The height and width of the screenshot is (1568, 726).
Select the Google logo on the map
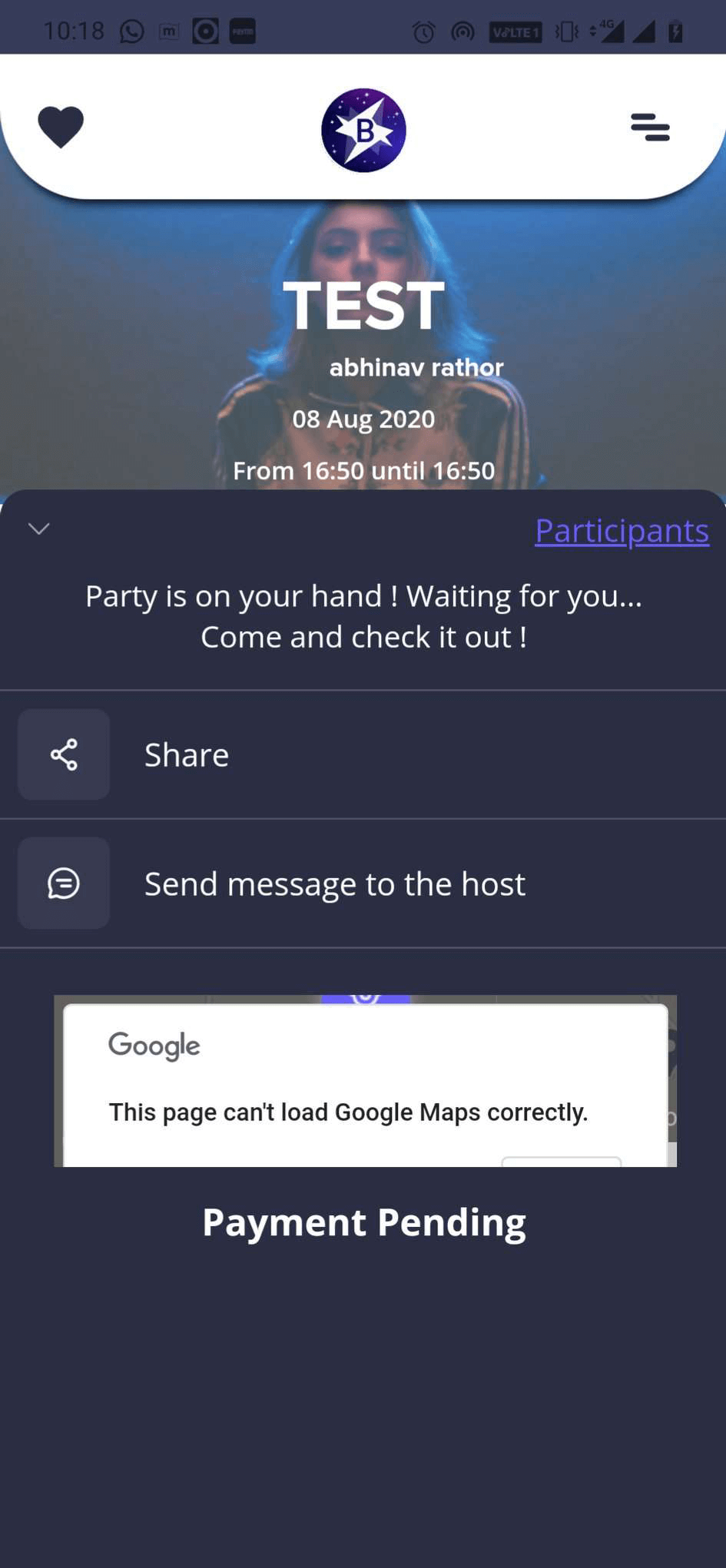[154, 1045]
